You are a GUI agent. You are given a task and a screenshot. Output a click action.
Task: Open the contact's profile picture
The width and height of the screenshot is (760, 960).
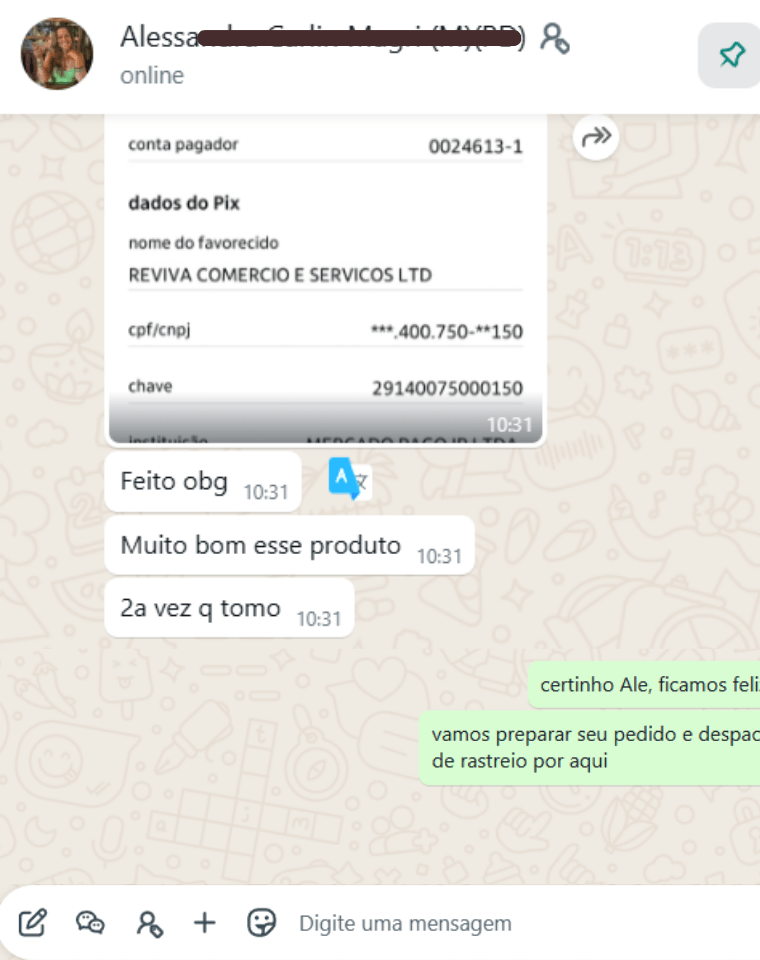tap(57, 54)
